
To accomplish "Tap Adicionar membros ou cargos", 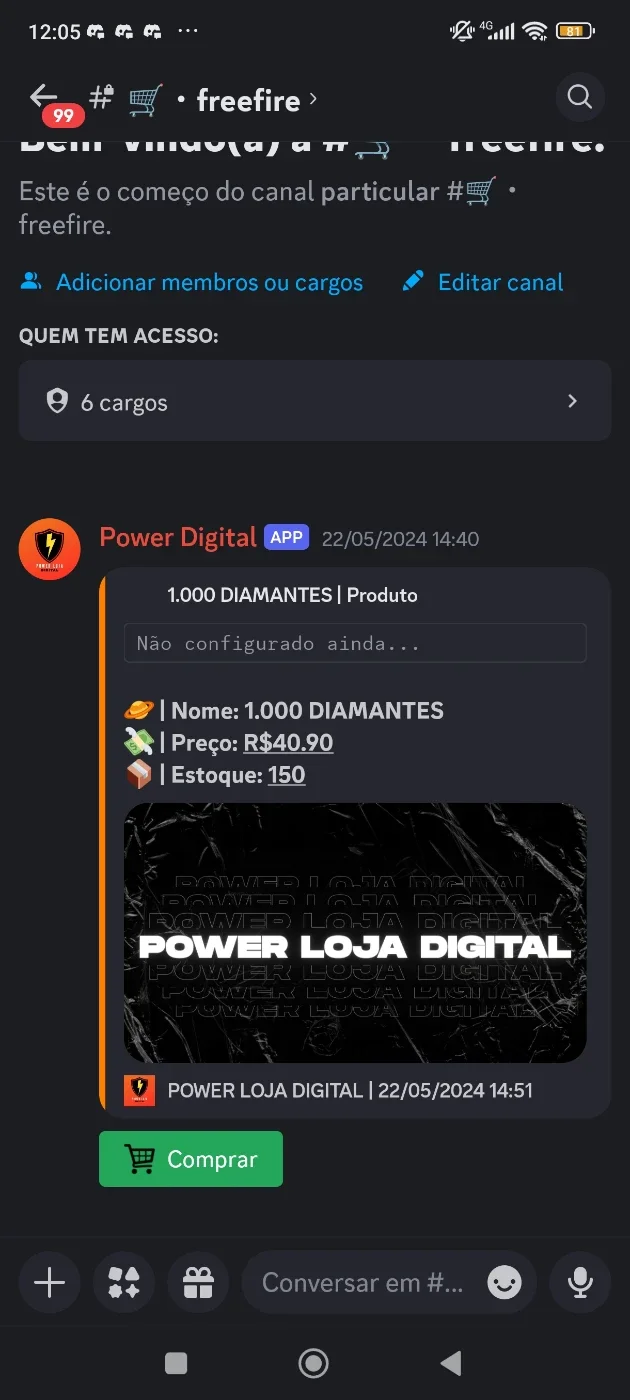I will coord(192,283).
